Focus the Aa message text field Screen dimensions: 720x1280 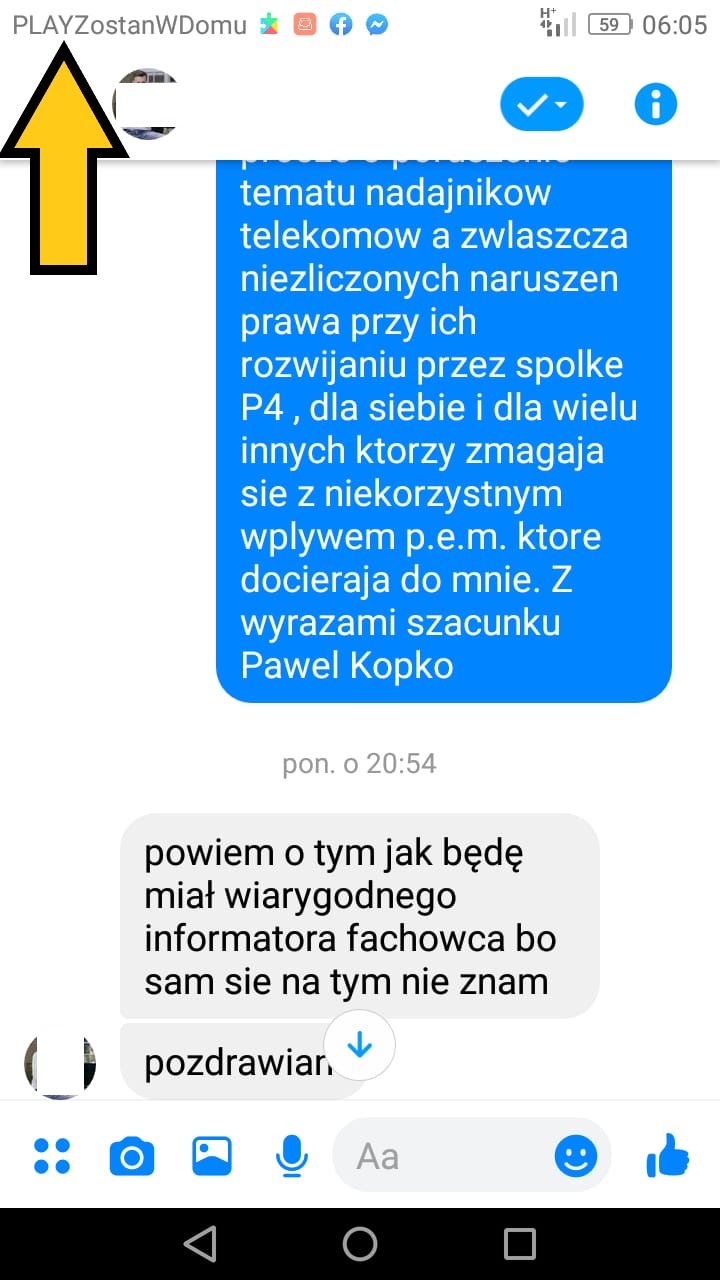pyautogui.click(x=440, y=1157)
